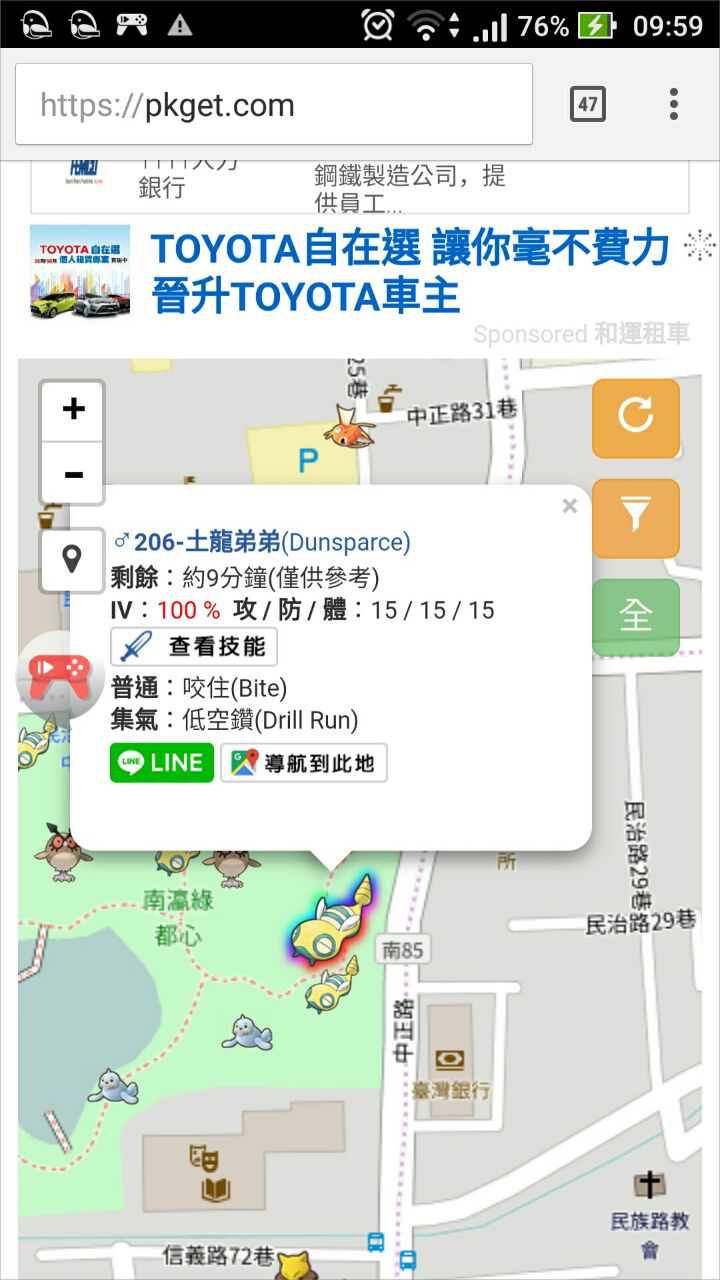
Task: Tap the green 全 button
Action: click(x=635, y=617)
